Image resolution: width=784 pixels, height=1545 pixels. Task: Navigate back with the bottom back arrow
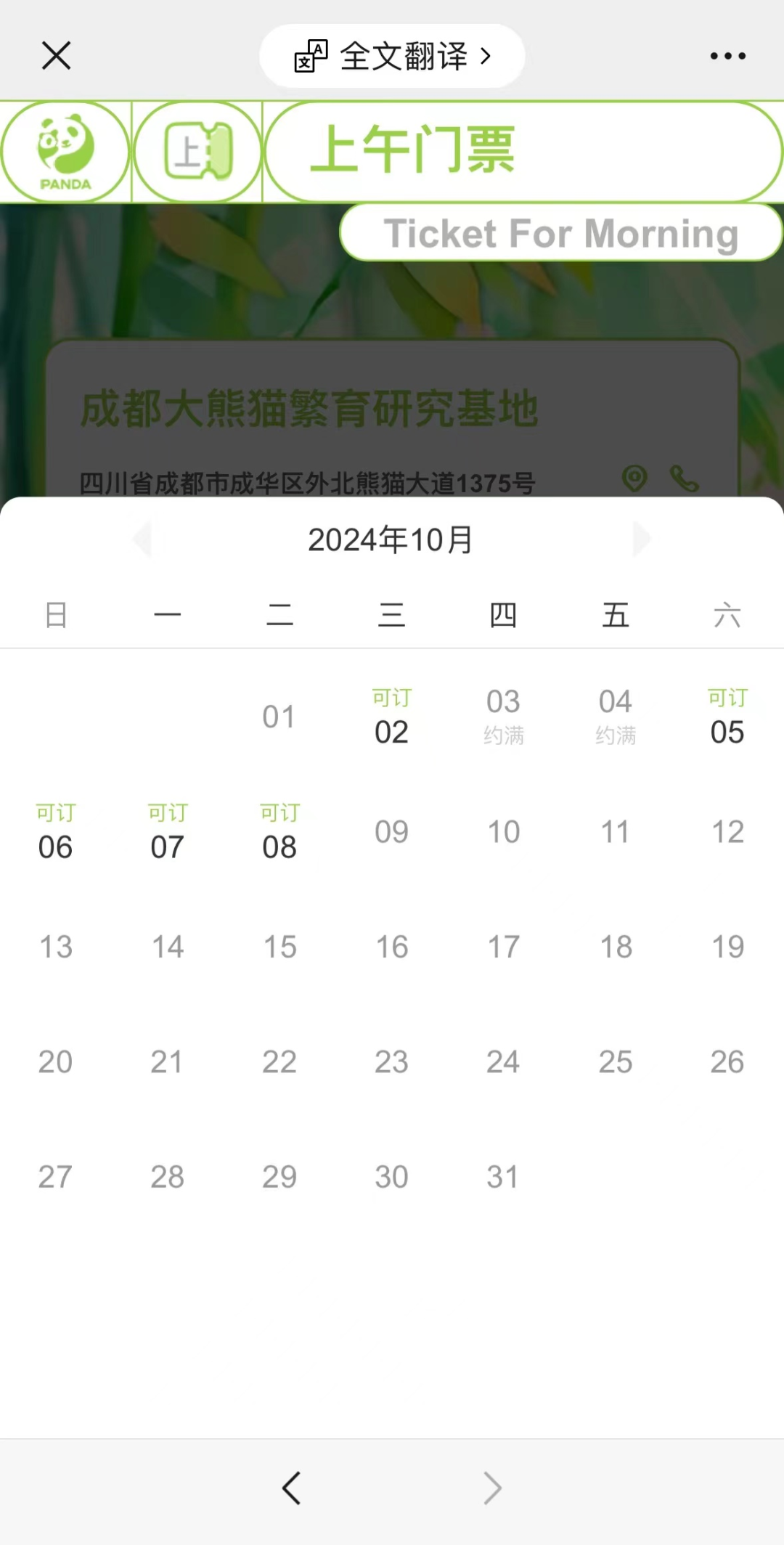coord(292,1488)
